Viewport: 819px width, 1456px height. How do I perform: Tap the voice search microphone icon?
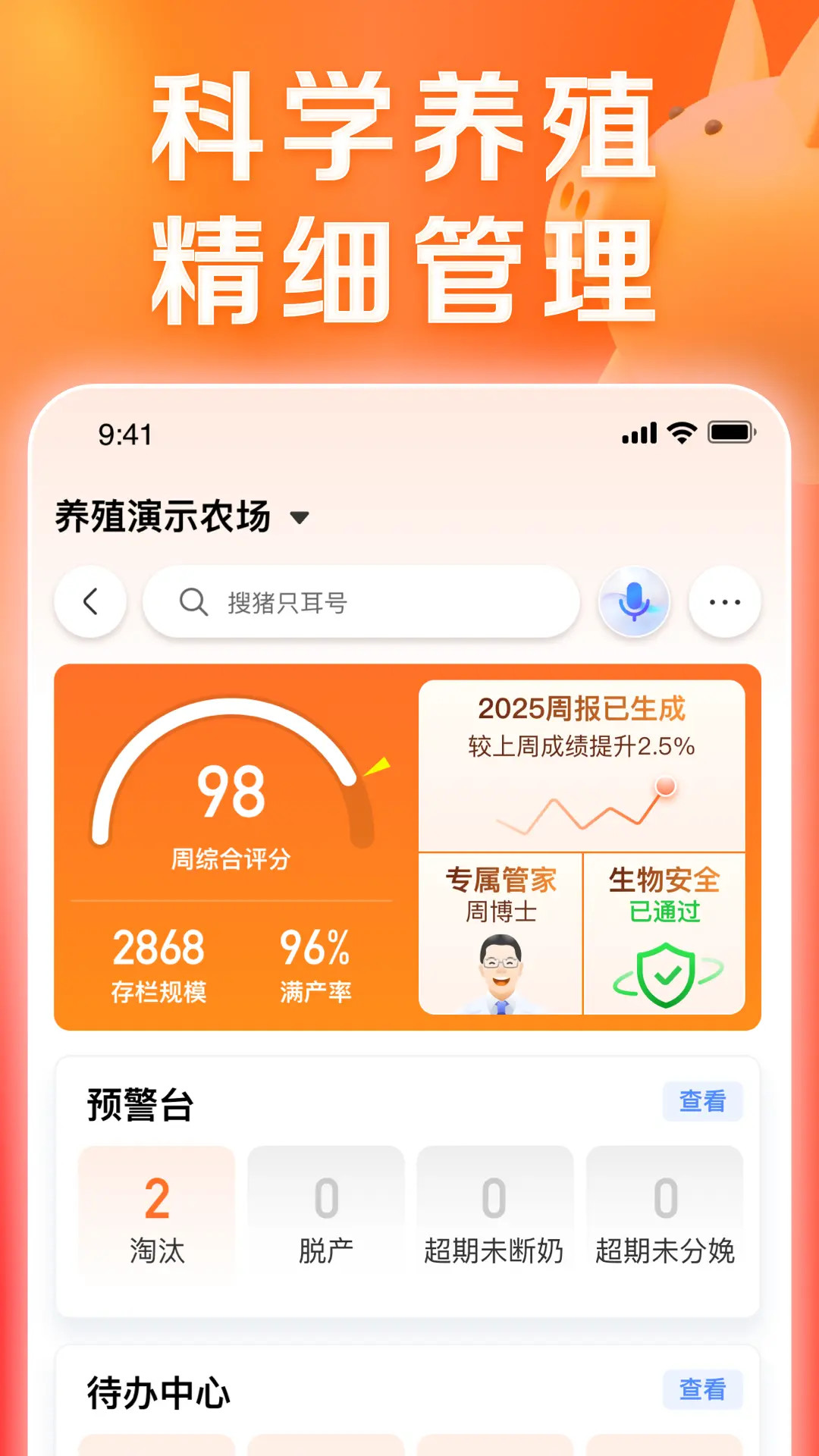pos(634,601)
